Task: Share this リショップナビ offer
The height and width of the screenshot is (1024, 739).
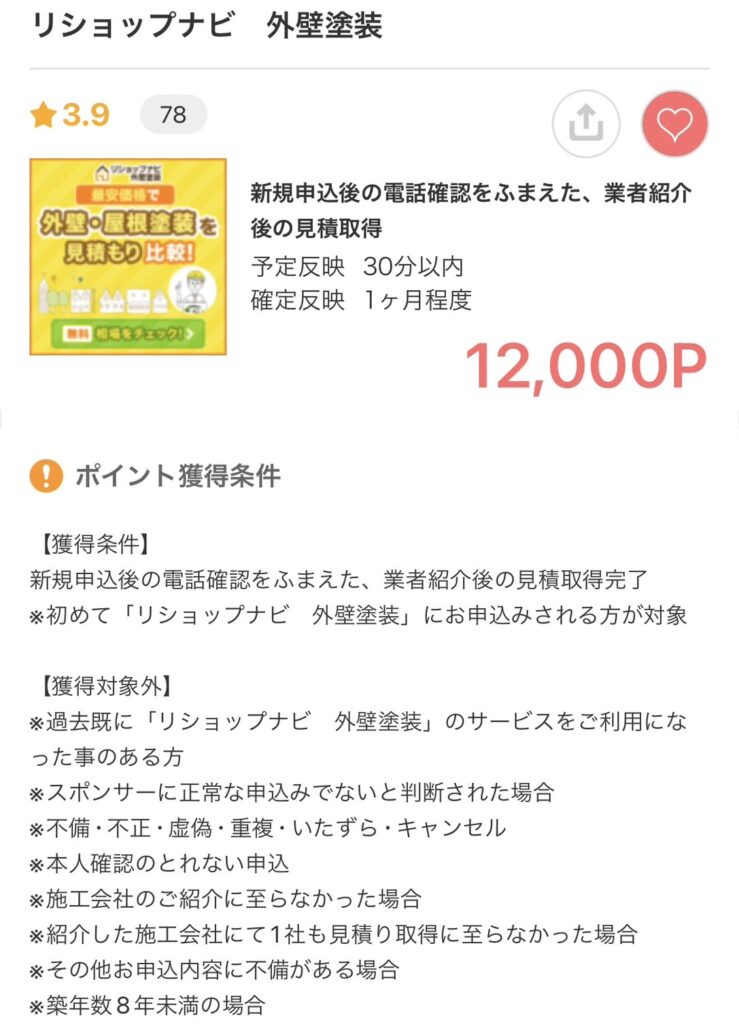Action: (586, 124)
